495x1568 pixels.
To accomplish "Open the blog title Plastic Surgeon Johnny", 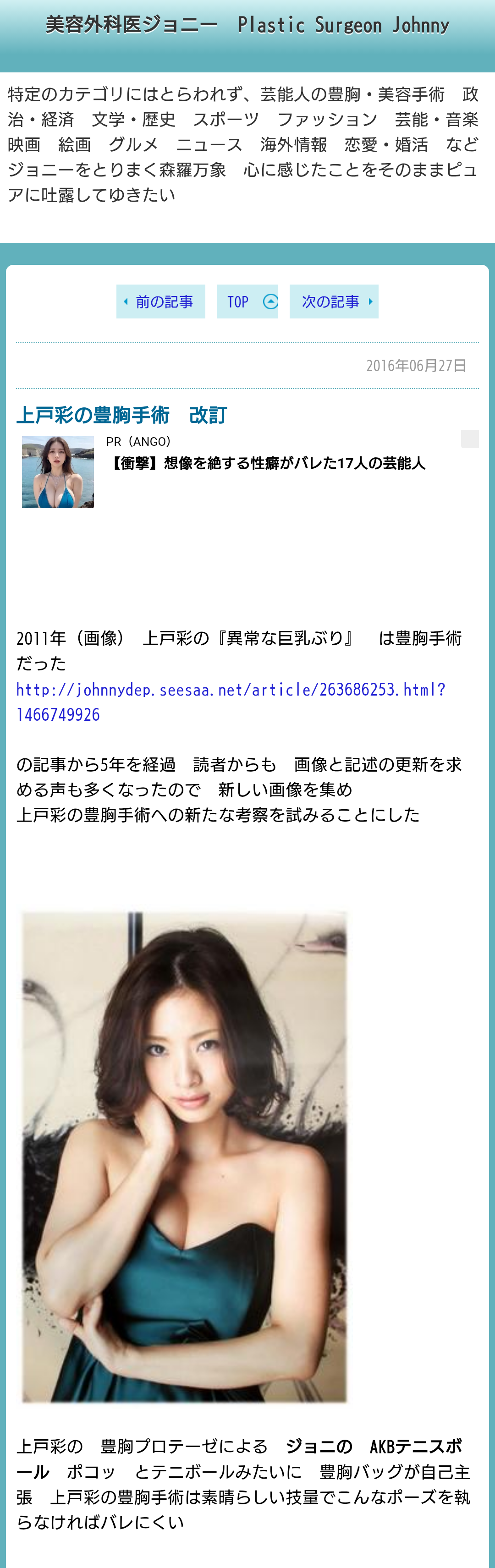I will coord(247,25).
